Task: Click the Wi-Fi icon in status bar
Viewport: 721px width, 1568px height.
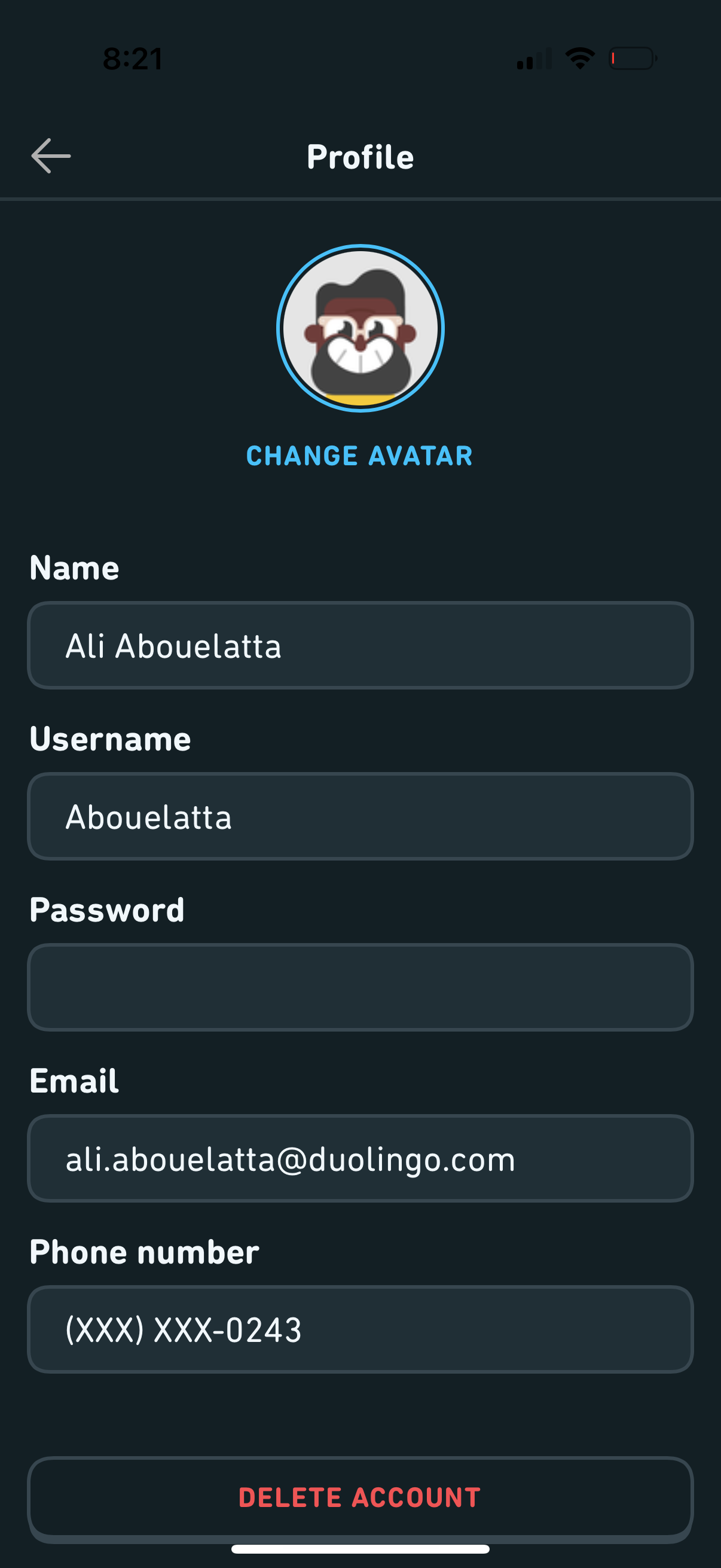Action: (579, 58)
